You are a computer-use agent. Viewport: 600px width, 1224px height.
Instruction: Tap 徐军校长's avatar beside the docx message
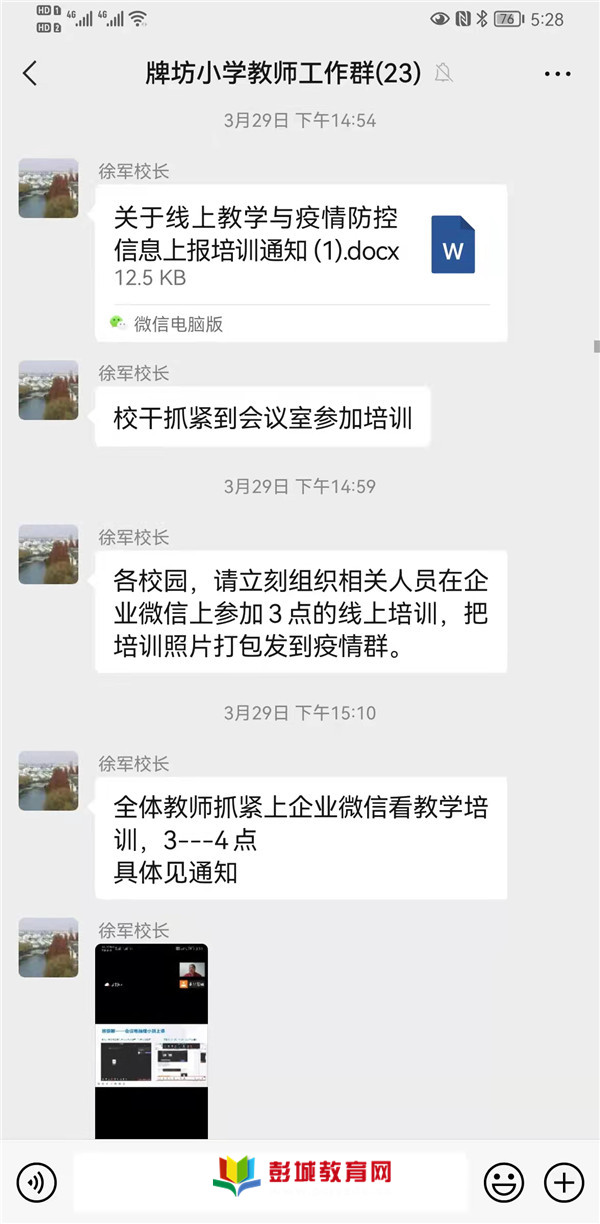[48, 188]
